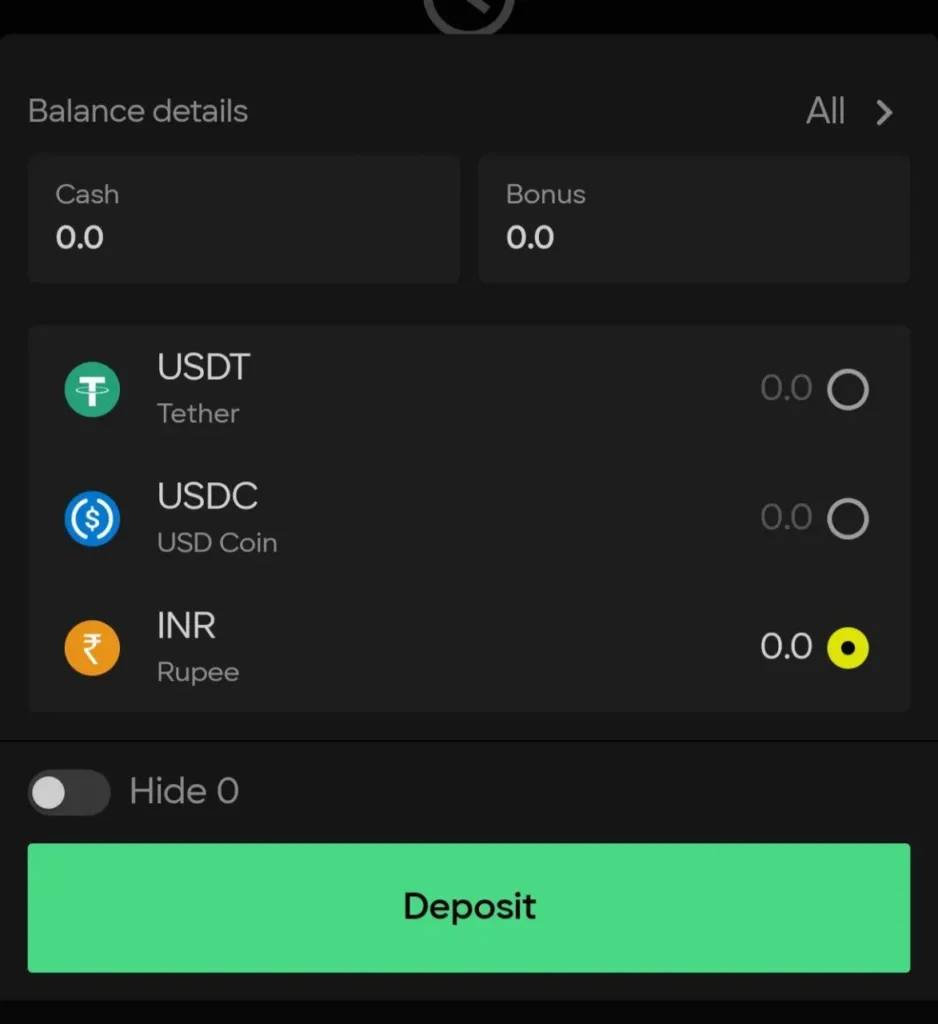Click the back arrow at the top

[x=469, y=12]
